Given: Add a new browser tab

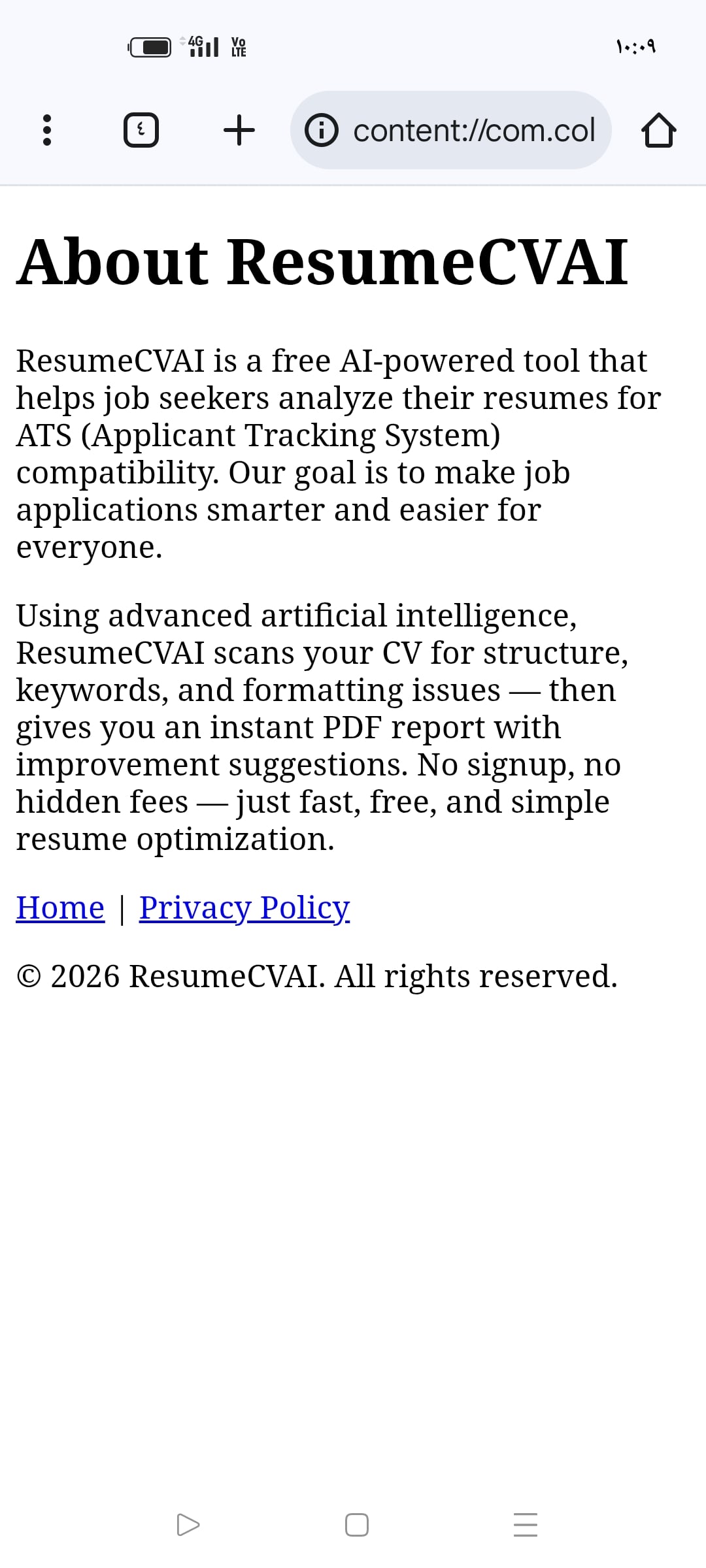Looking at the screenshot, I should [x=239, y=130].
